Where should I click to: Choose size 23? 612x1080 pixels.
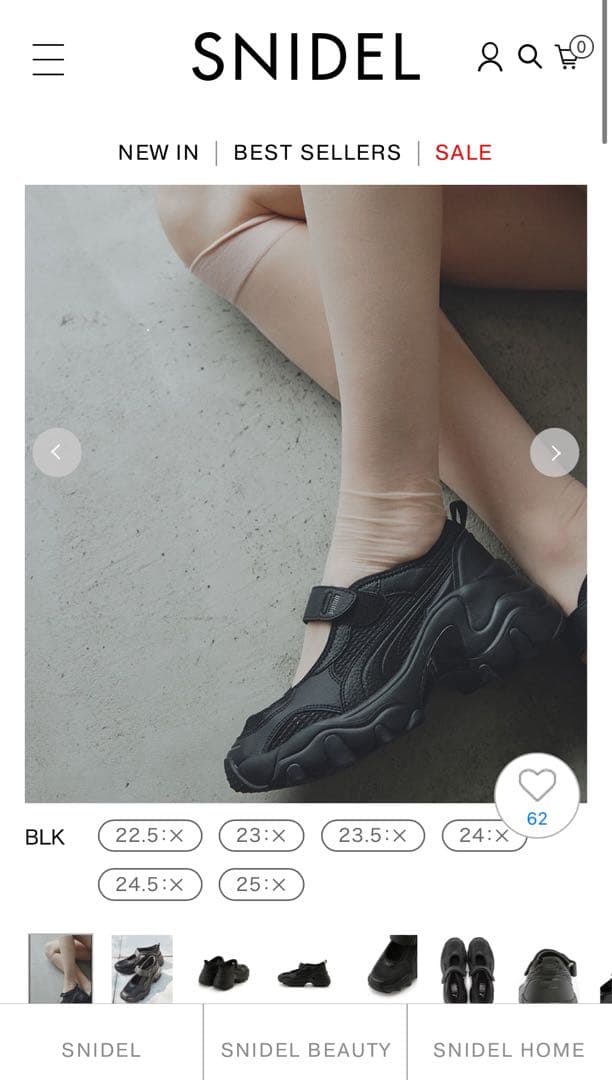pos(261,835)
